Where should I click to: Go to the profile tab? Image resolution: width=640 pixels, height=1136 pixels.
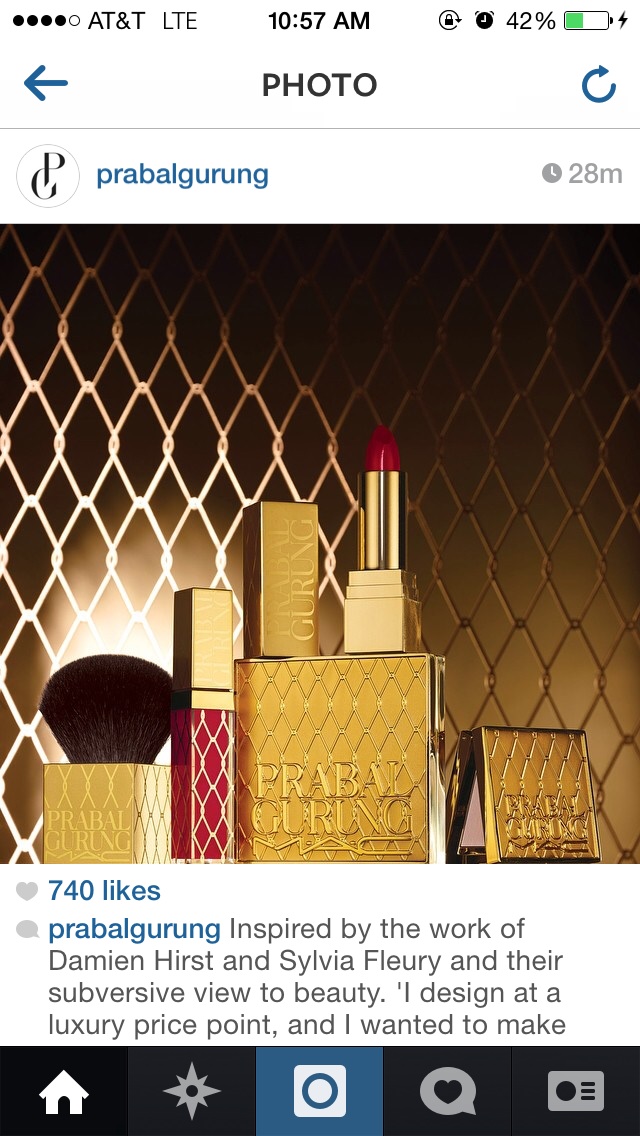coord(575,1091)
